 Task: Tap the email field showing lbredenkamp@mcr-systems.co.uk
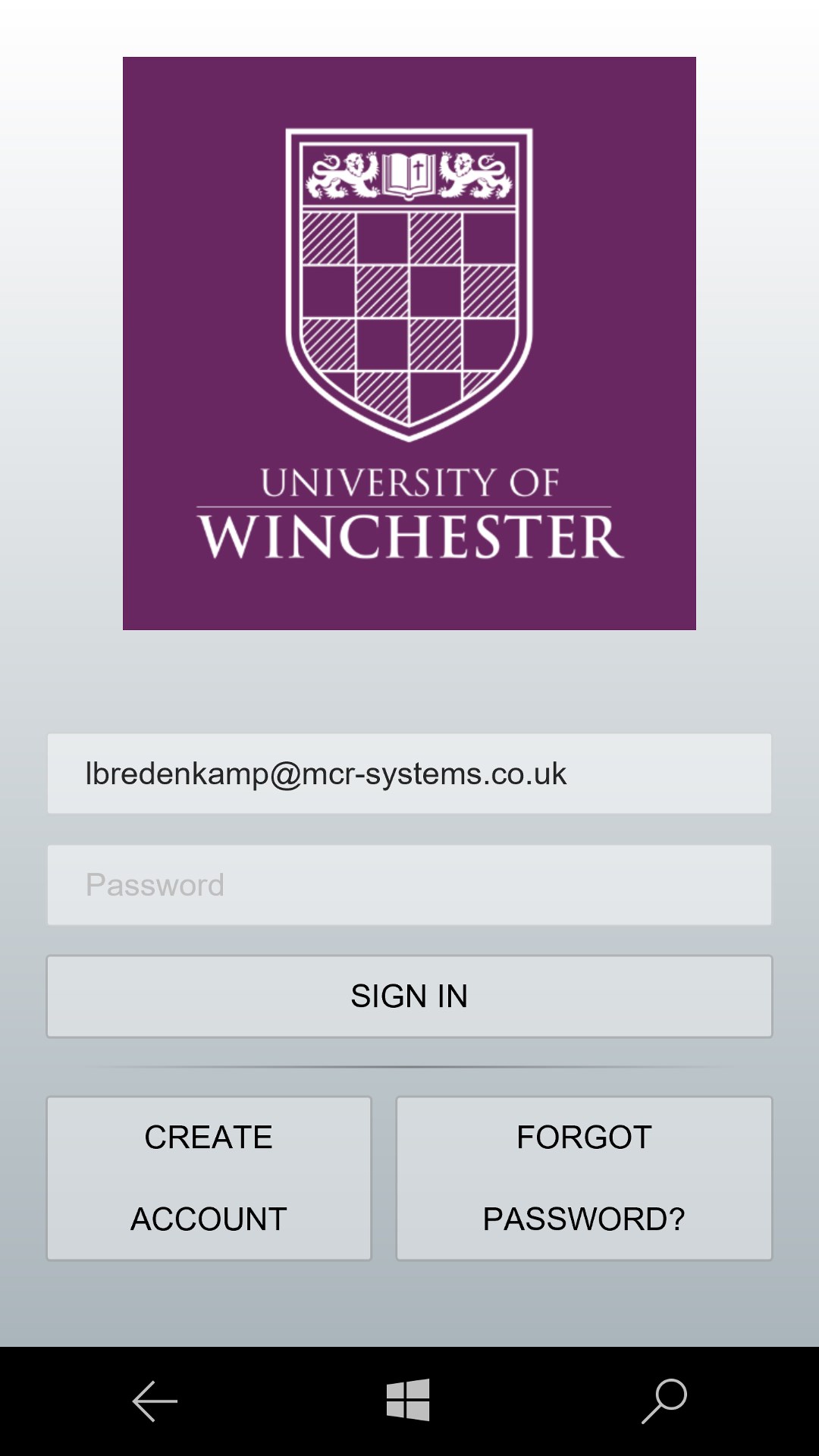click(x=409, y=773)
